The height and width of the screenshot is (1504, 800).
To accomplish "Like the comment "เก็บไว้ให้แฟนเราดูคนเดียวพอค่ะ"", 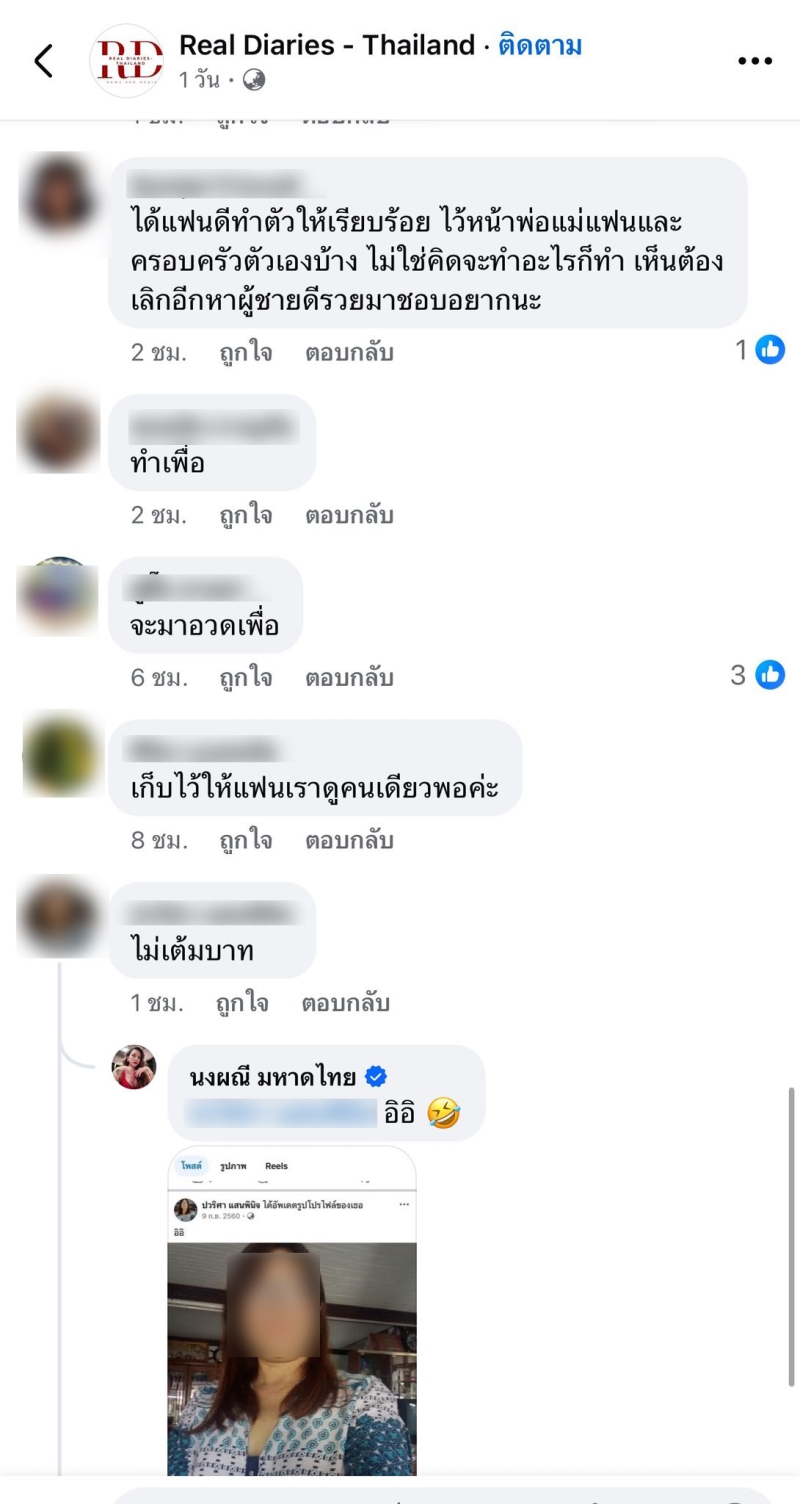I will (x=245, y=841).
